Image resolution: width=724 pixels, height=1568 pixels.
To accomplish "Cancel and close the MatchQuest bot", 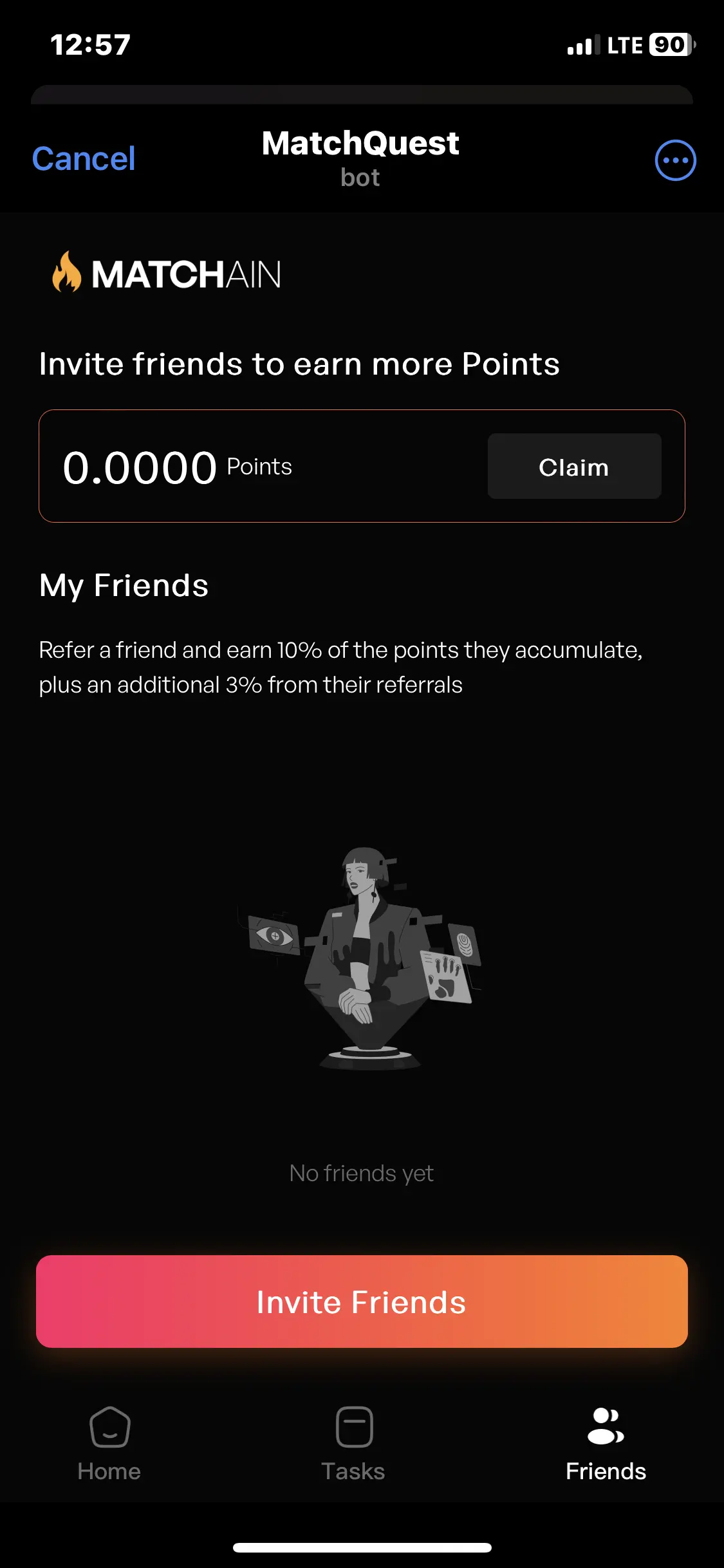I will 84,159.
